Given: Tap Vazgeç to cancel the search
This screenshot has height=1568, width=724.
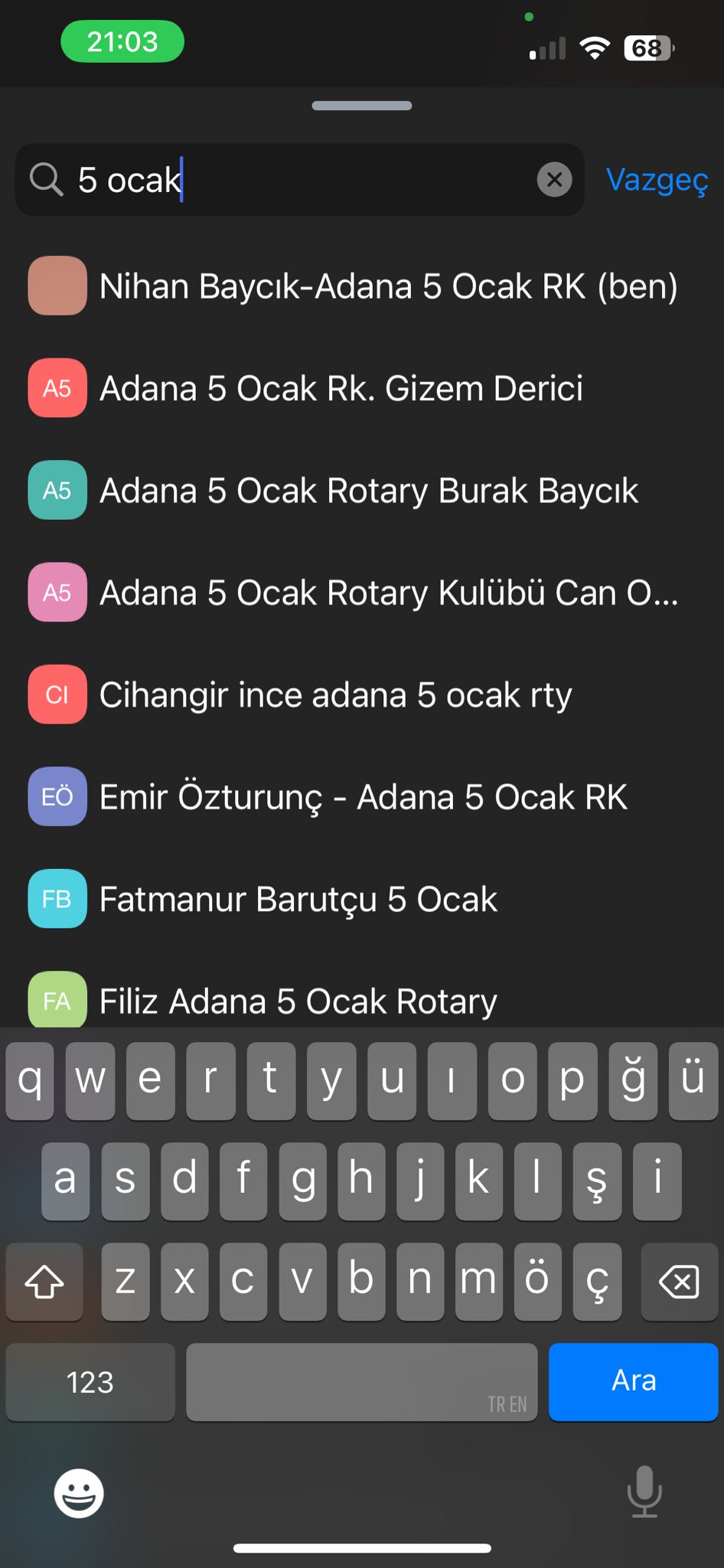Looking at the screenshot, I should [657, 180].
